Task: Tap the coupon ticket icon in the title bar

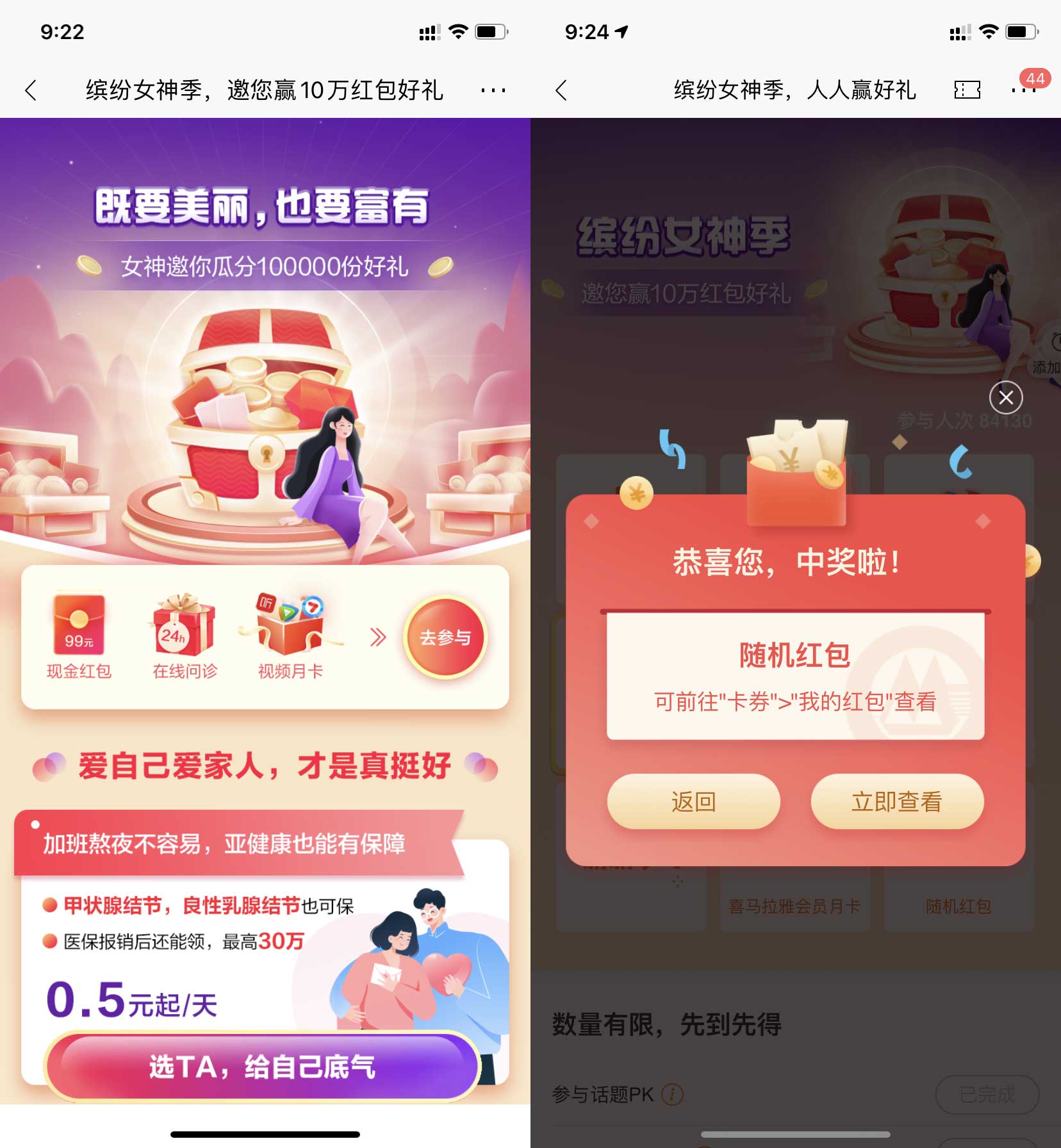Action: coord(967,91)
